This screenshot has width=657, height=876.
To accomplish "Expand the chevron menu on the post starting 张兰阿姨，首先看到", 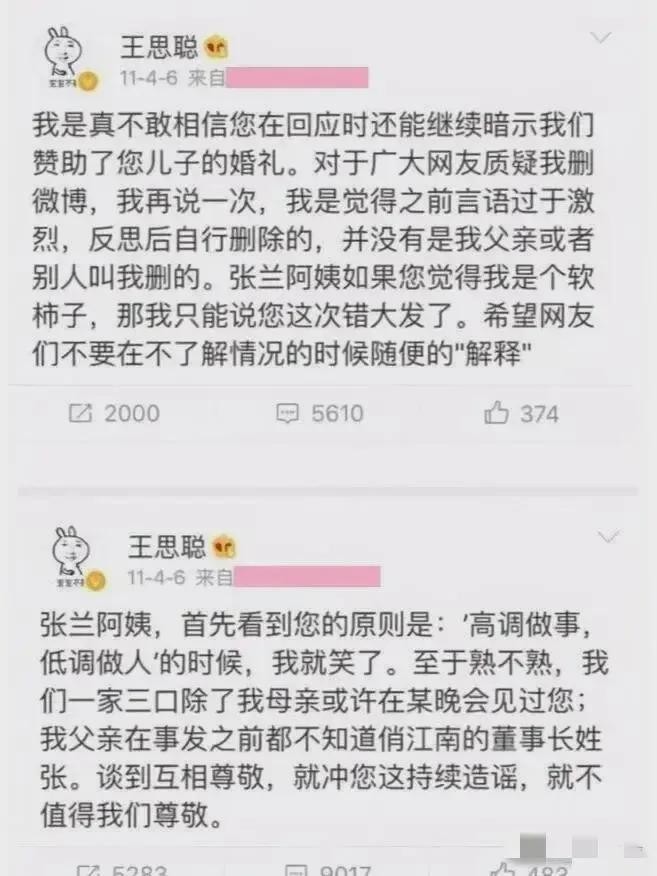I will [608, 538].
